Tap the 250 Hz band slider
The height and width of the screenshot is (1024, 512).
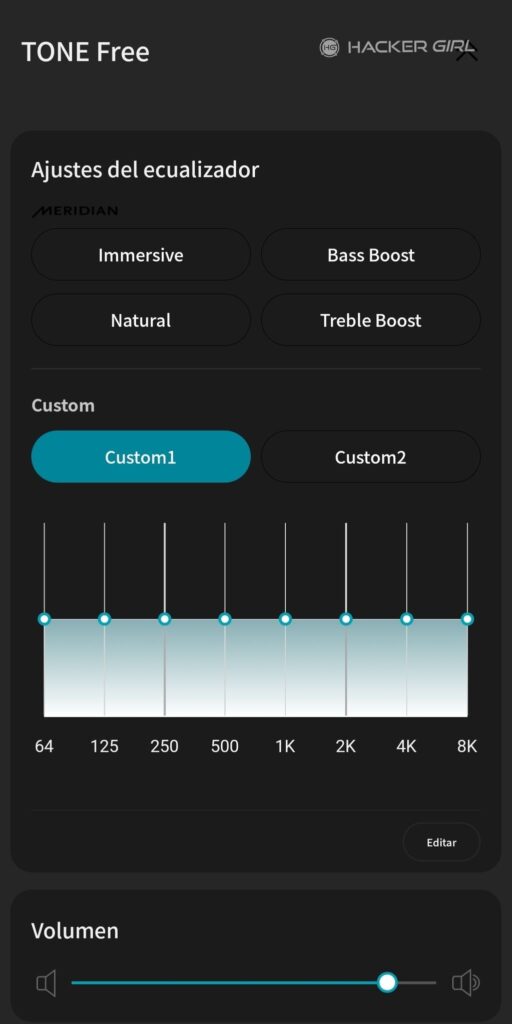pos(165,618)
